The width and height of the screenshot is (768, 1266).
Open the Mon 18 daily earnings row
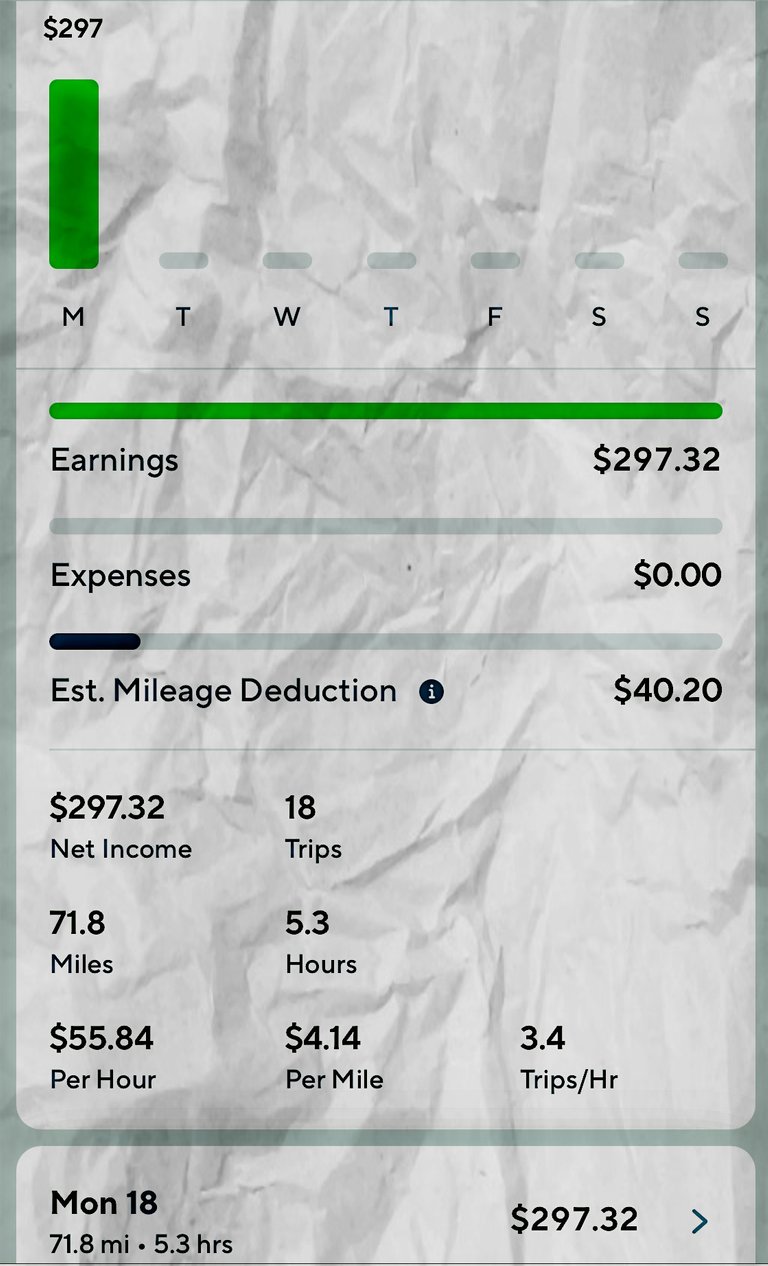[x=384, y=1210]
